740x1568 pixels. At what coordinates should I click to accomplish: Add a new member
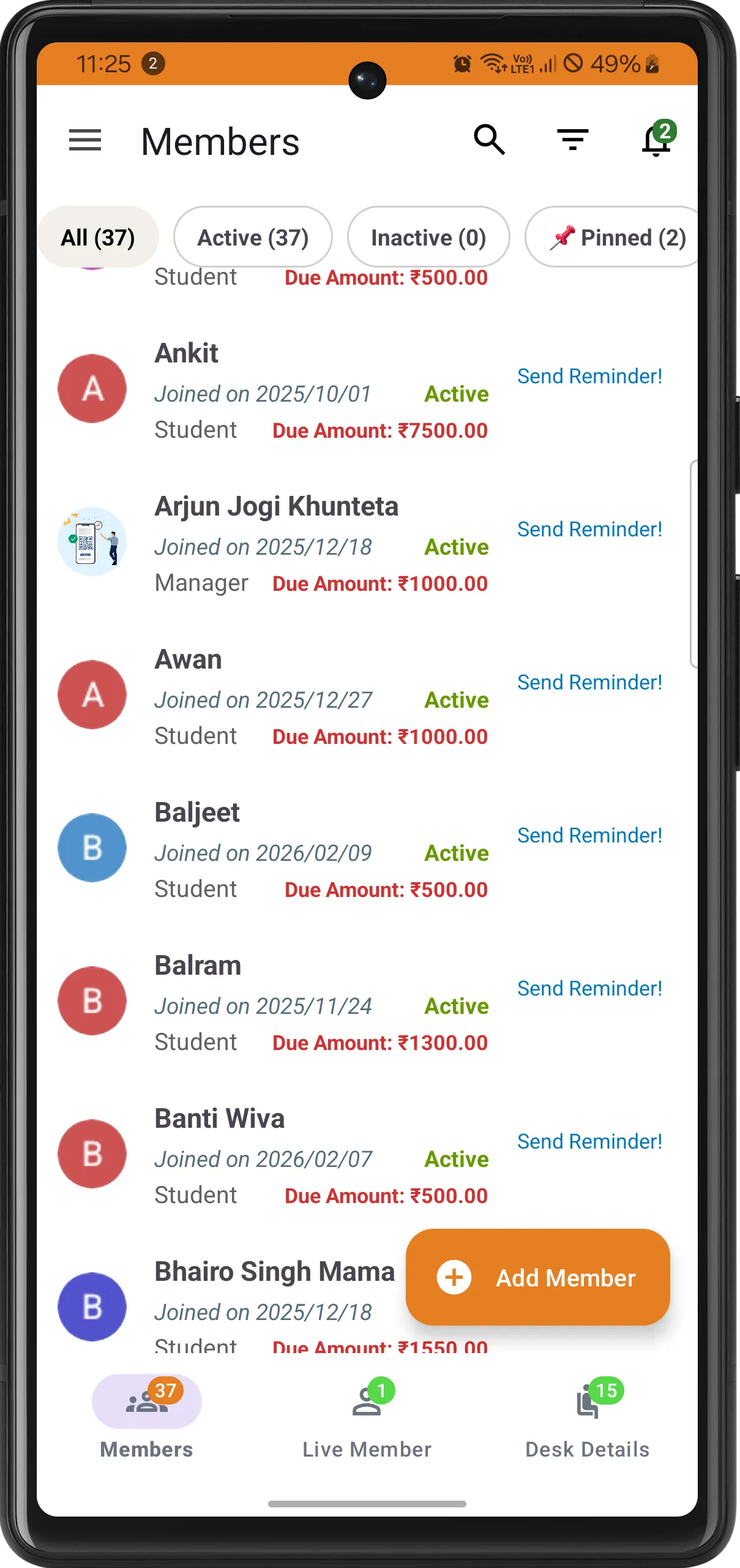[x=537, y=1277]
